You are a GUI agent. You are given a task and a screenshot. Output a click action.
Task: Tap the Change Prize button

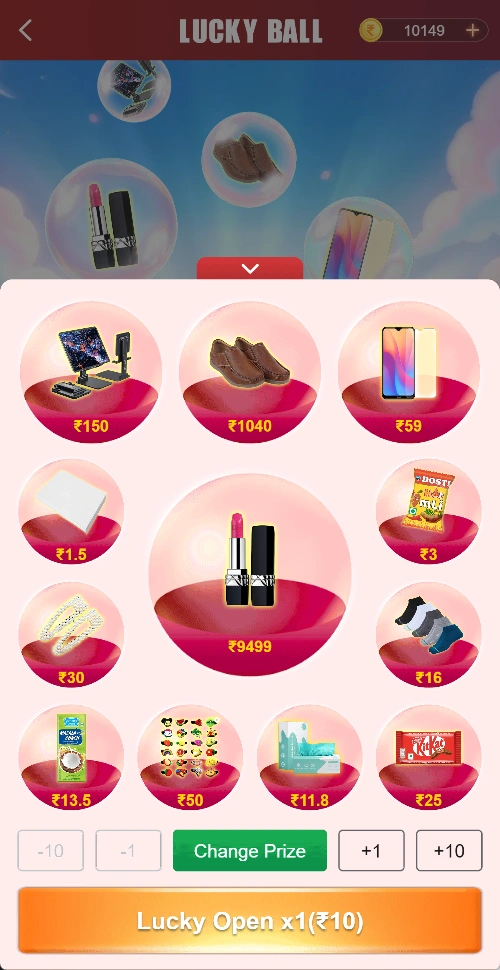pos(250,851)
